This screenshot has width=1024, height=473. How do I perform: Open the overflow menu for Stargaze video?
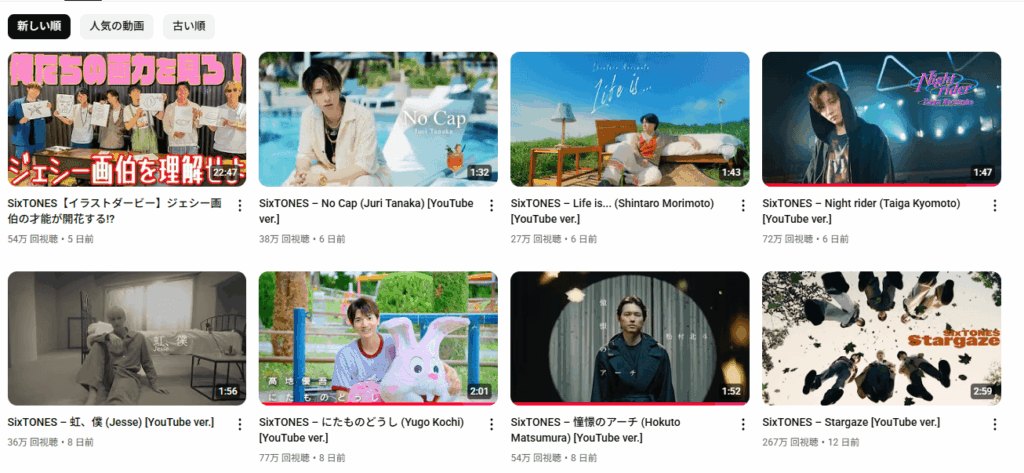click(994, 424)
